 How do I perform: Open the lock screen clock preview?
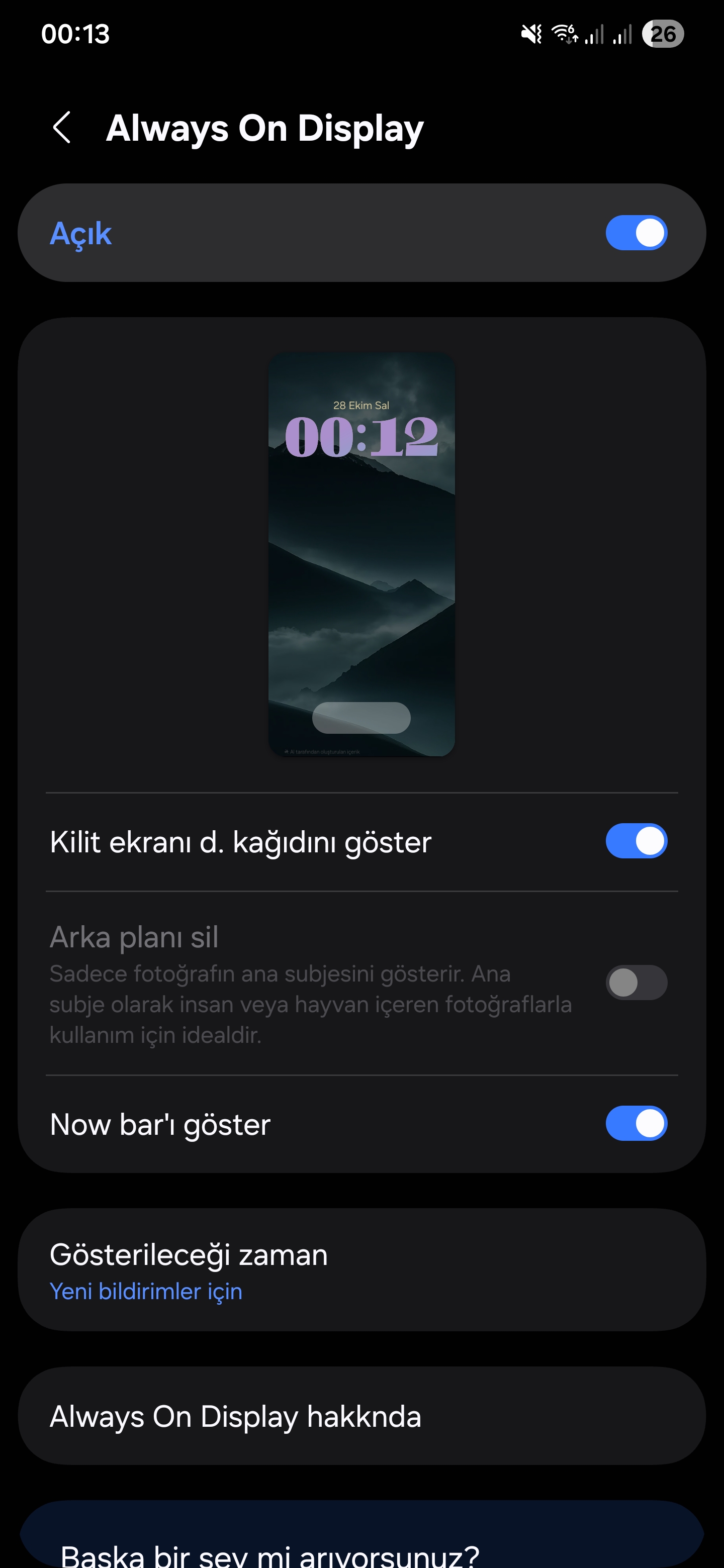[x=361, y=554]
